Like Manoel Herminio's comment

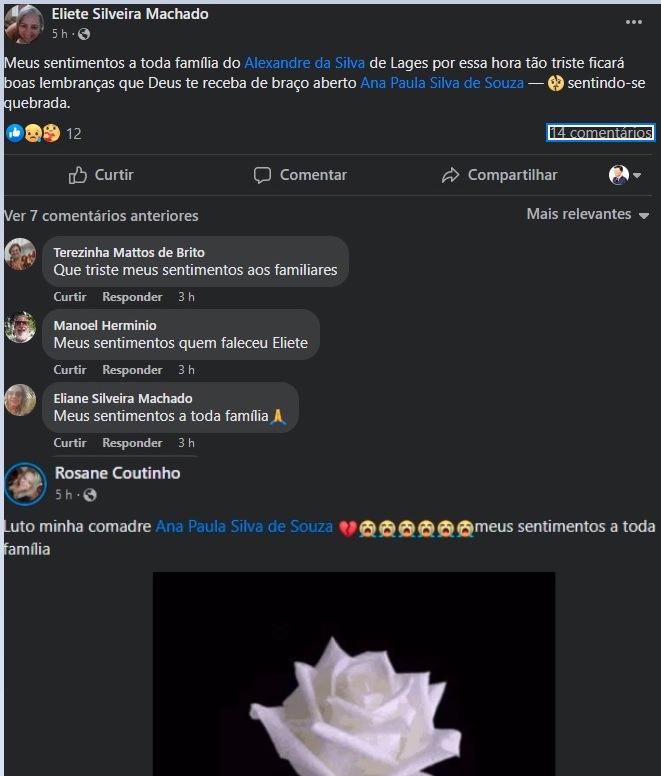pos(70,370)
